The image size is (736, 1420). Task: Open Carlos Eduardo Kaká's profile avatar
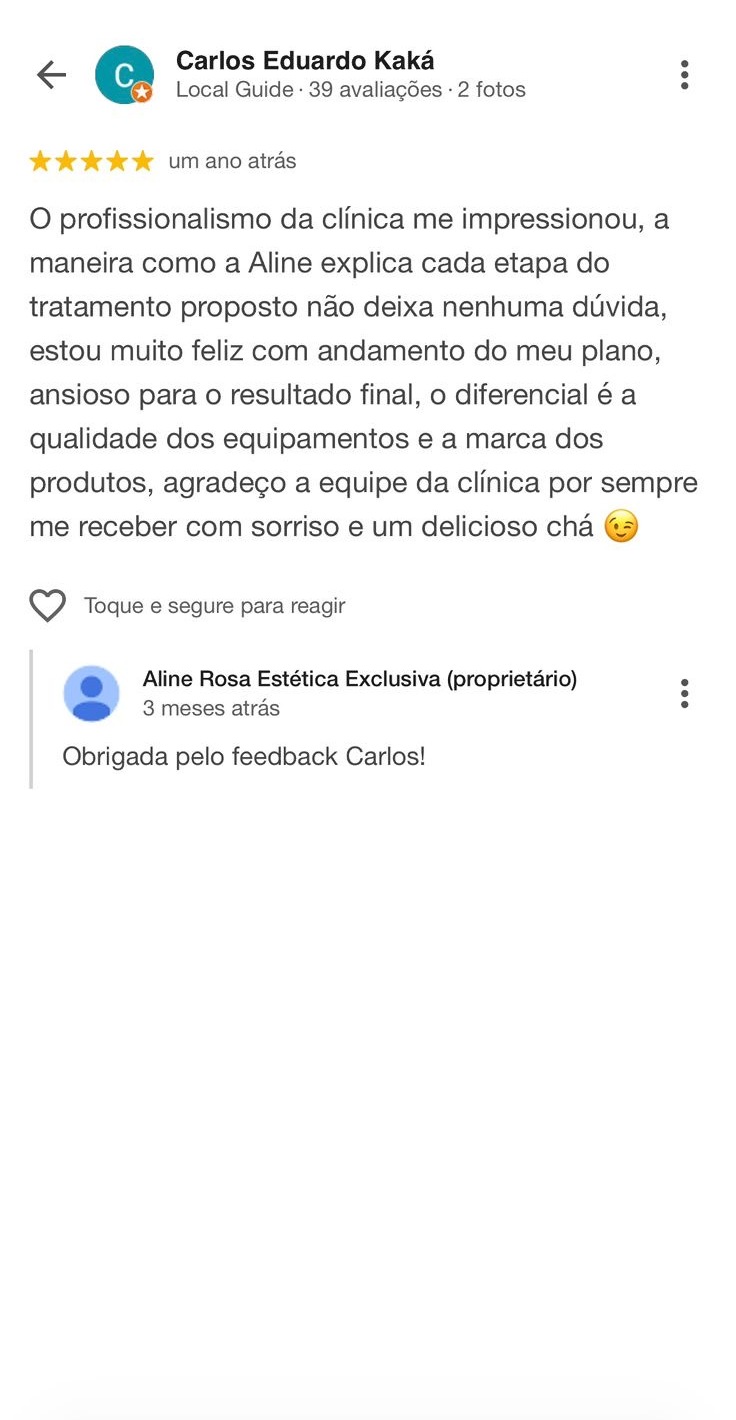click(123, 74)
